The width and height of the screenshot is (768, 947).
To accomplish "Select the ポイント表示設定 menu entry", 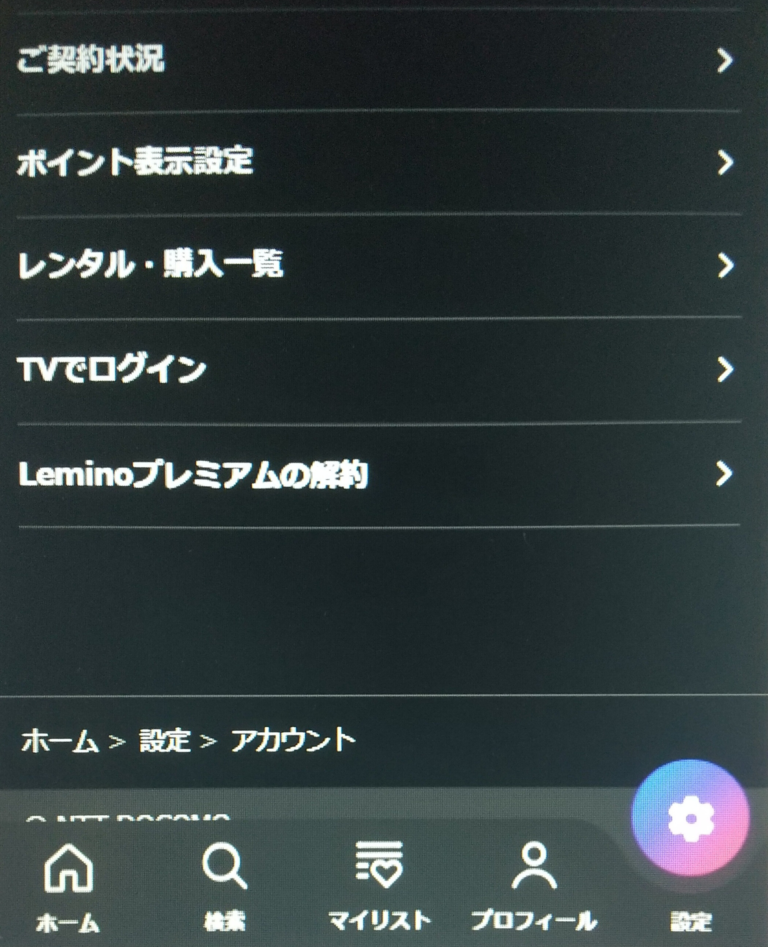I will 300,163.
